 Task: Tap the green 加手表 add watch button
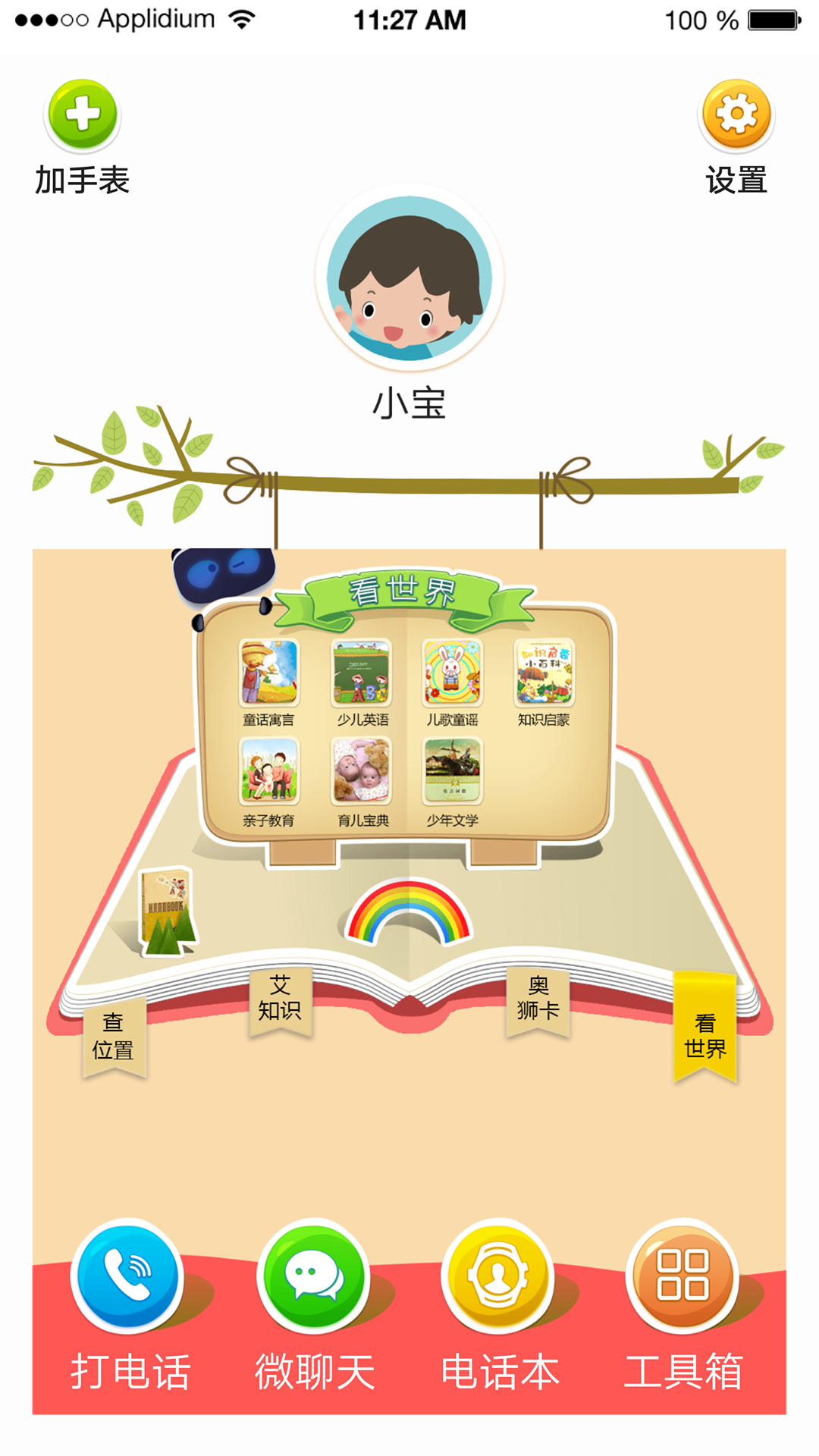click(x=82, y=115)
